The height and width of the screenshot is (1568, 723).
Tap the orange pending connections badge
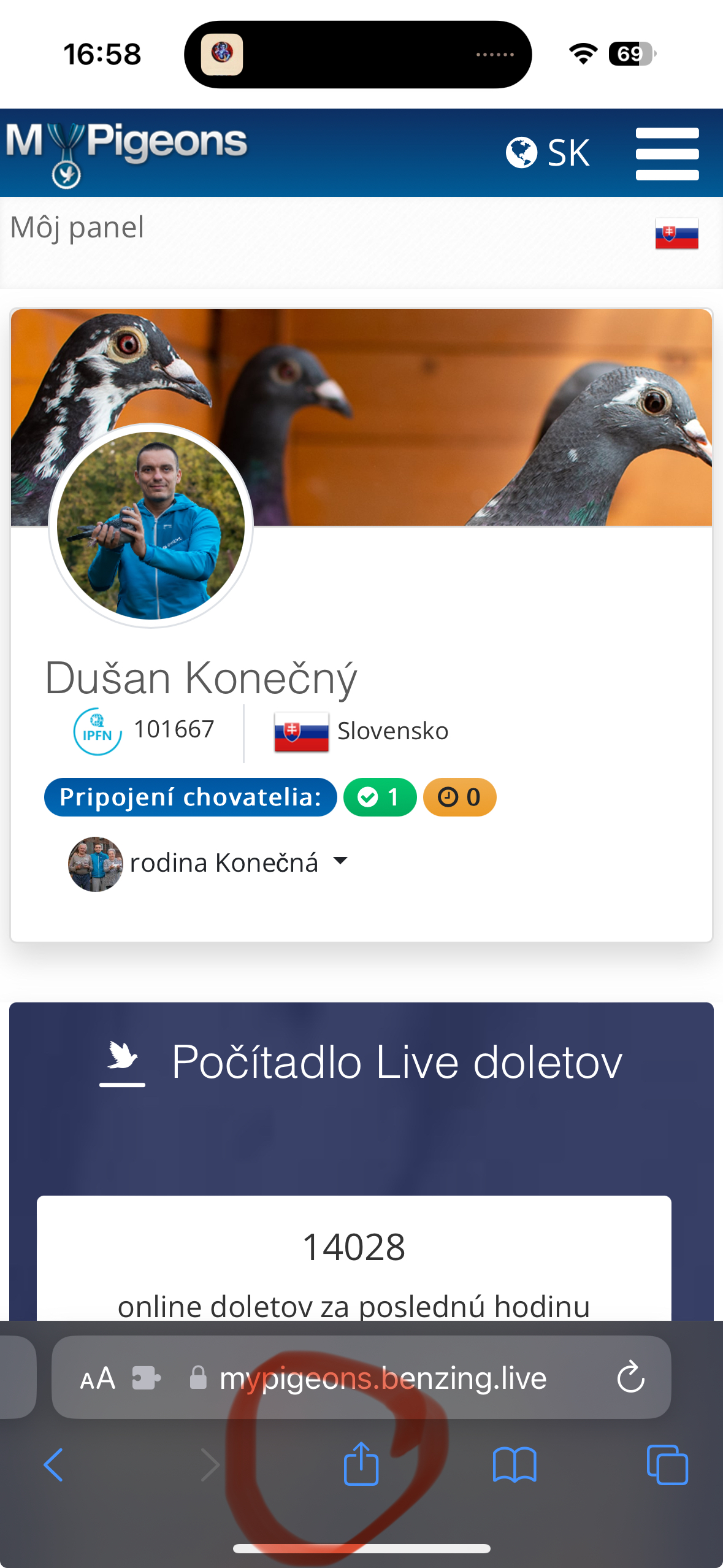pyautogui.click(x=459, y=797)
